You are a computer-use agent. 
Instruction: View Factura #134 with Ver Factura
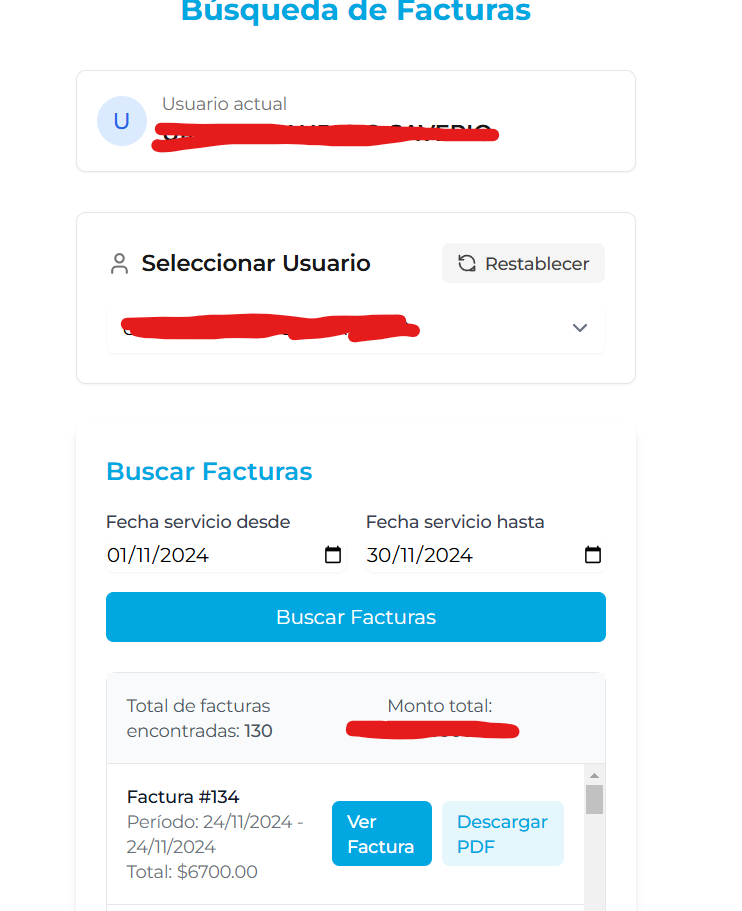381,834
